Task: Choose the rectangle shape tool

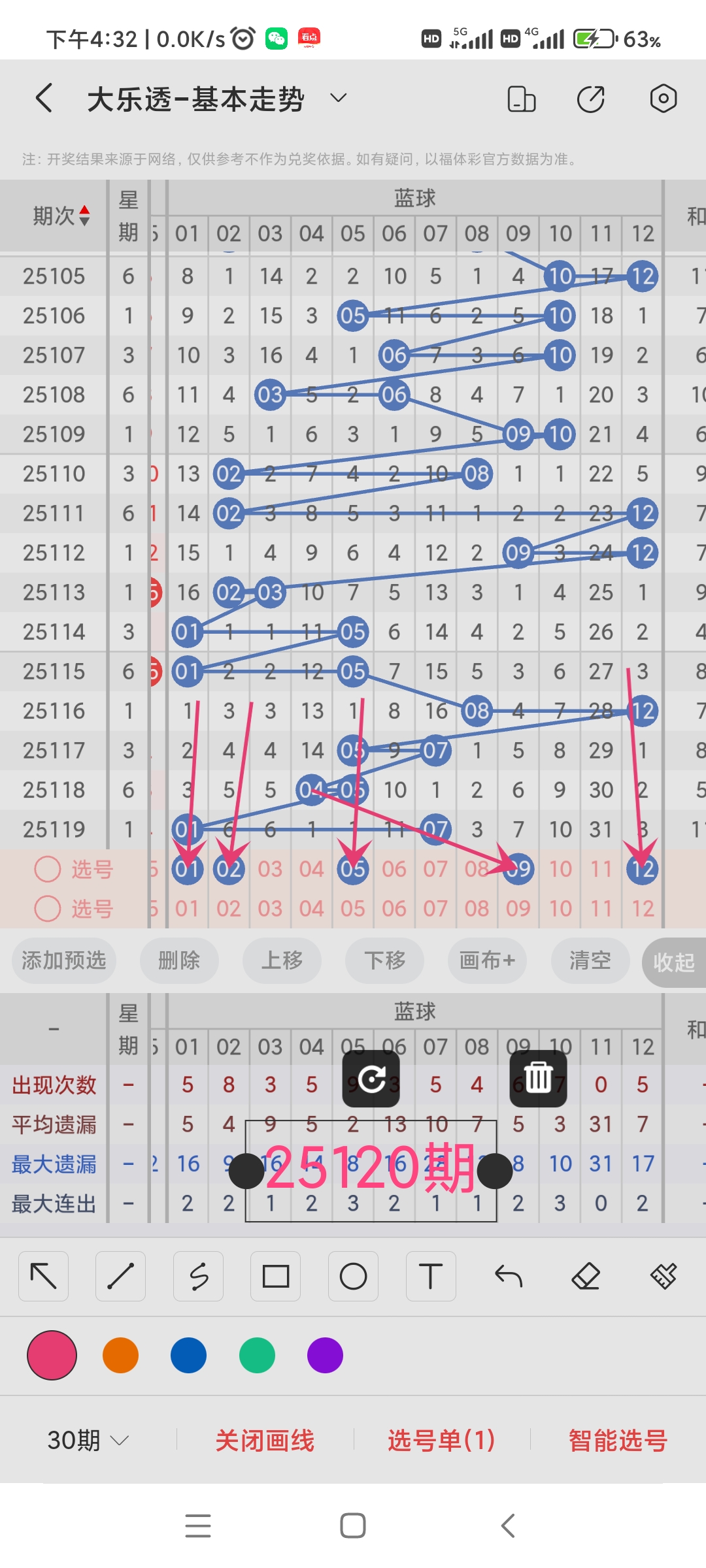Action: tap(276, 1276)
